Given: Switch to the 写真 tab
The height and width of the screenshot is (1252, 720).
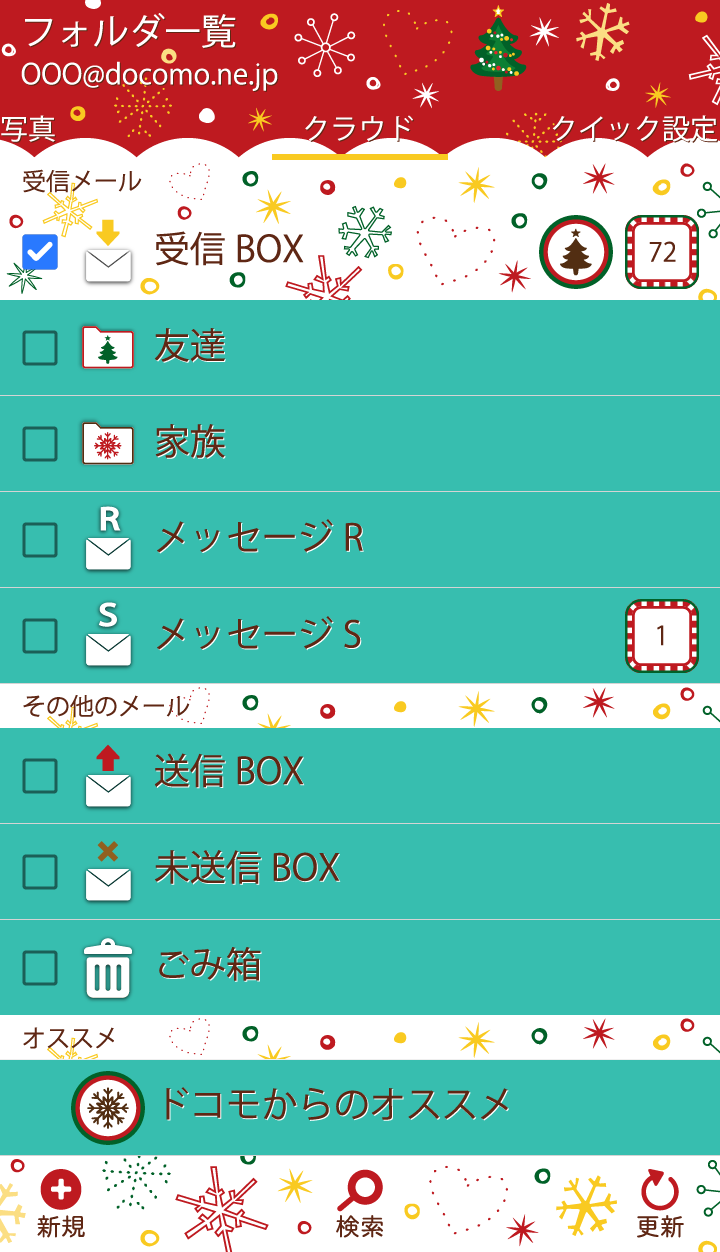Looking at the screenshot, I should [x=28, y=130].
